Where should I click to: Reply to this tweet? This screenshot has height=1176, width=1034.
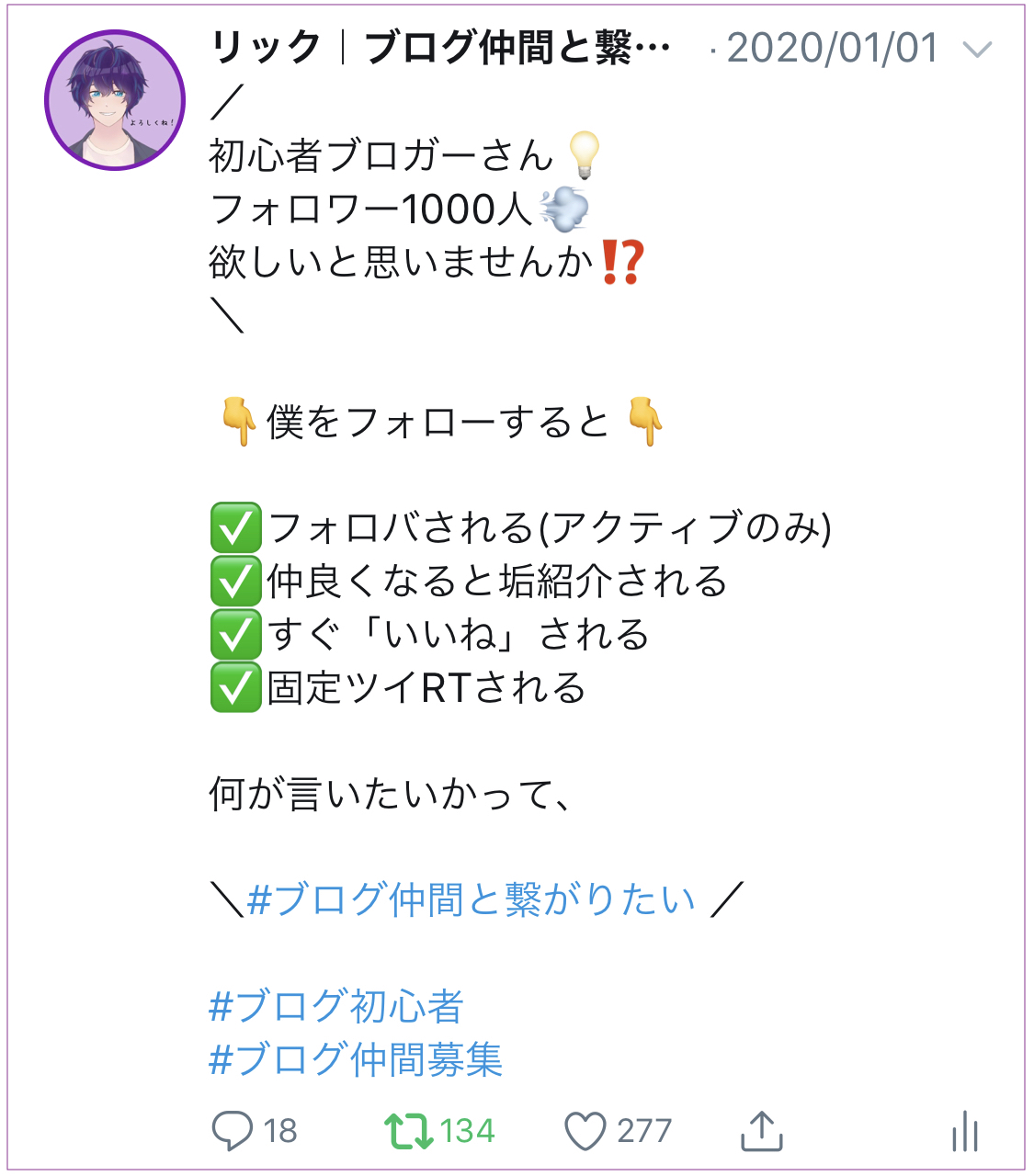232,1130
